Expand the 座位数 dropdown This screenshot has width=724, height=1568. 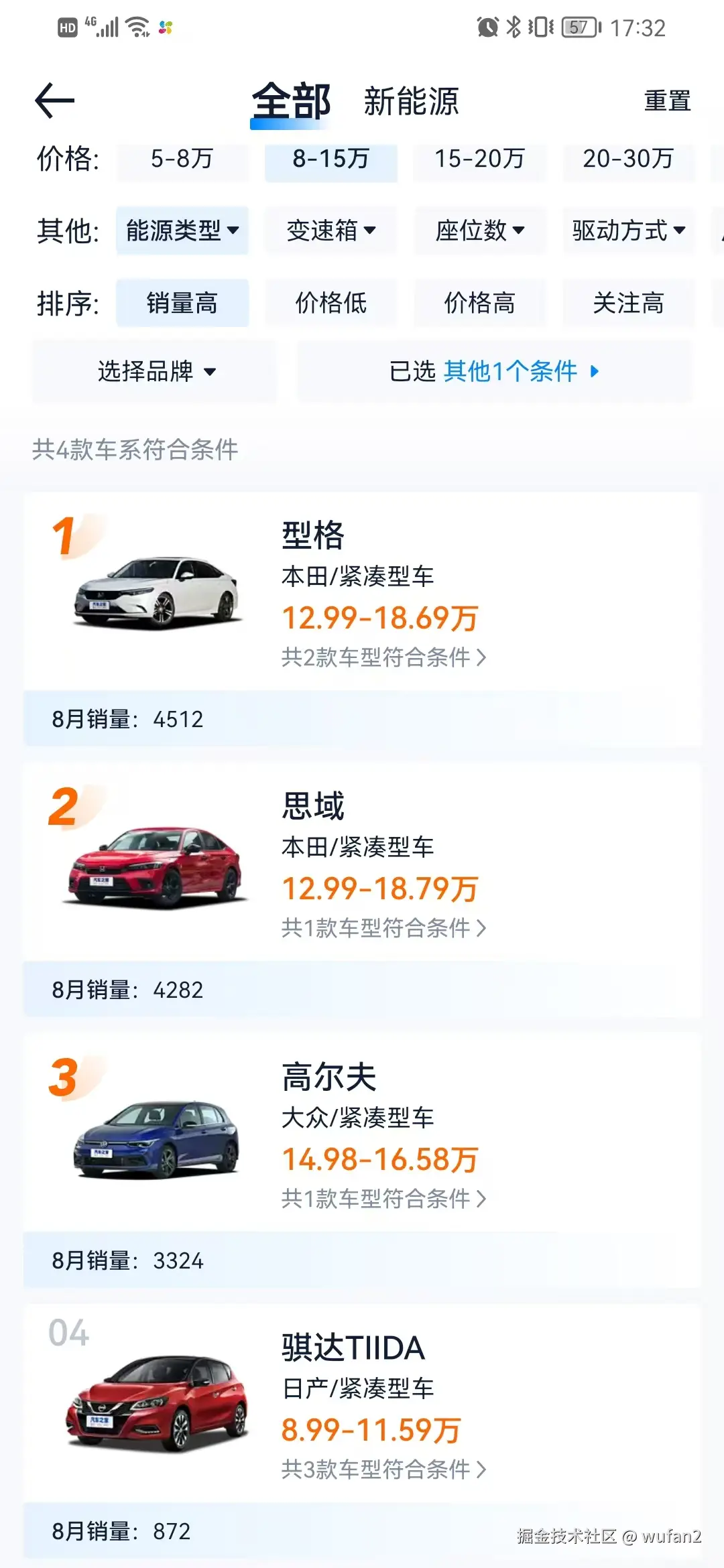click(479, 232)
